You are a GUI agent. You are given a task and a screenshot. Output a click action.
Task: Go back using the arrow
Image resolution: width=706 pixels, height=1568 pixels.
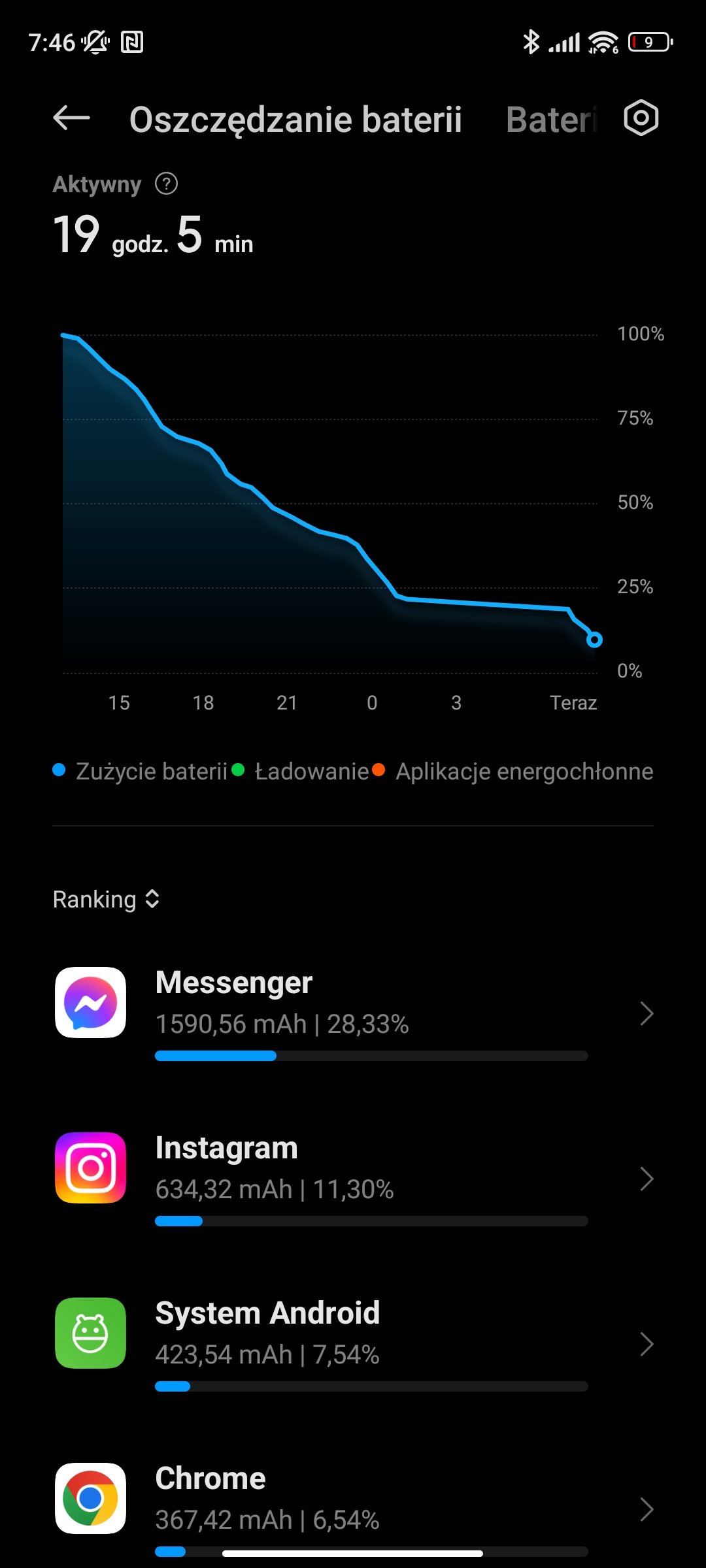click(71, 118)
